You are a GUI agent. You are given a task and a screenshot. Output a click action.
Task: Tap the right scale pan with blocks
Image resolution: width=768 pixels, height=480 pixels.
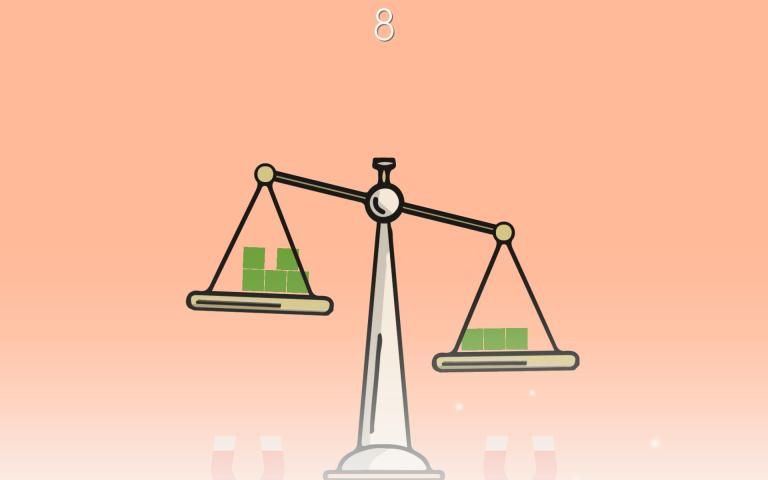pyautogui.click(x=505, y=361)
